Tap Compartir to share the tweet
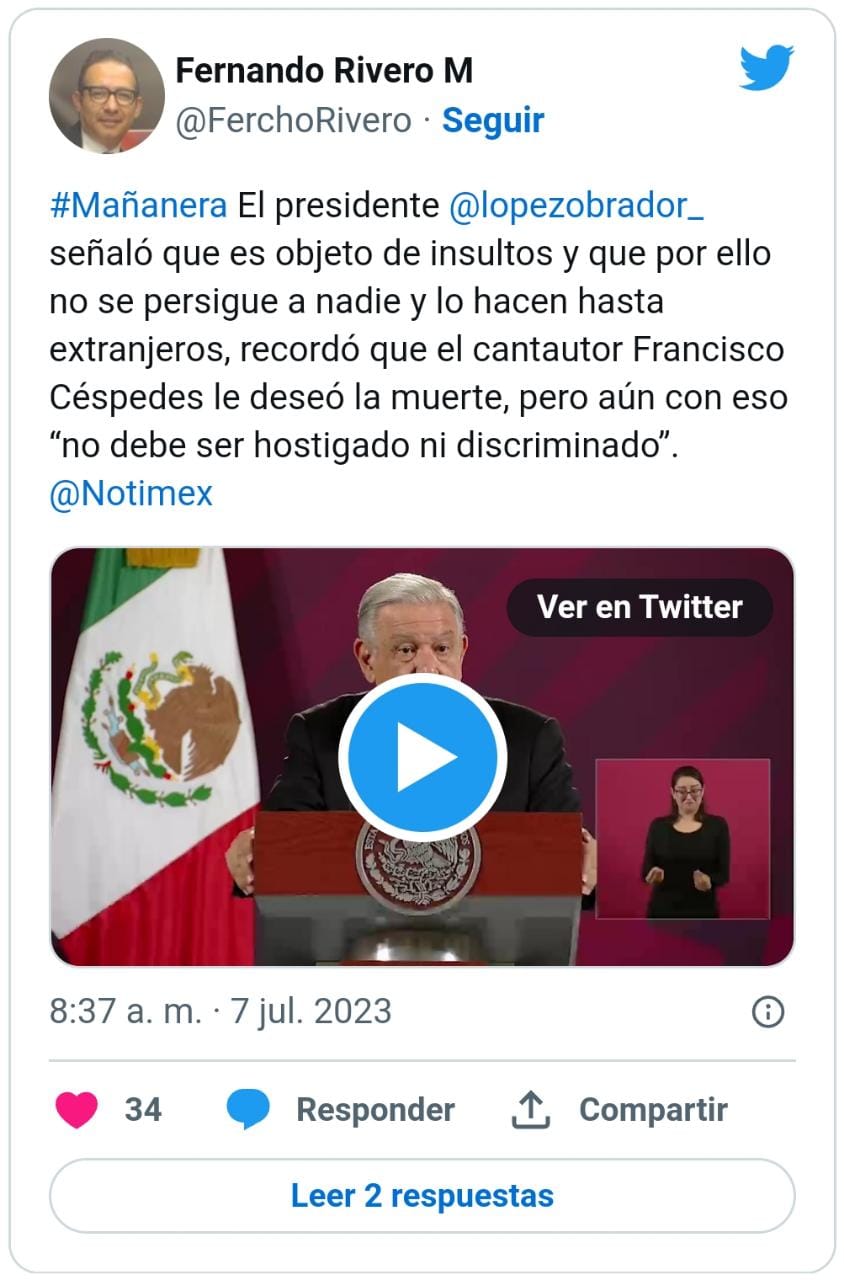 pos(620,1109)
